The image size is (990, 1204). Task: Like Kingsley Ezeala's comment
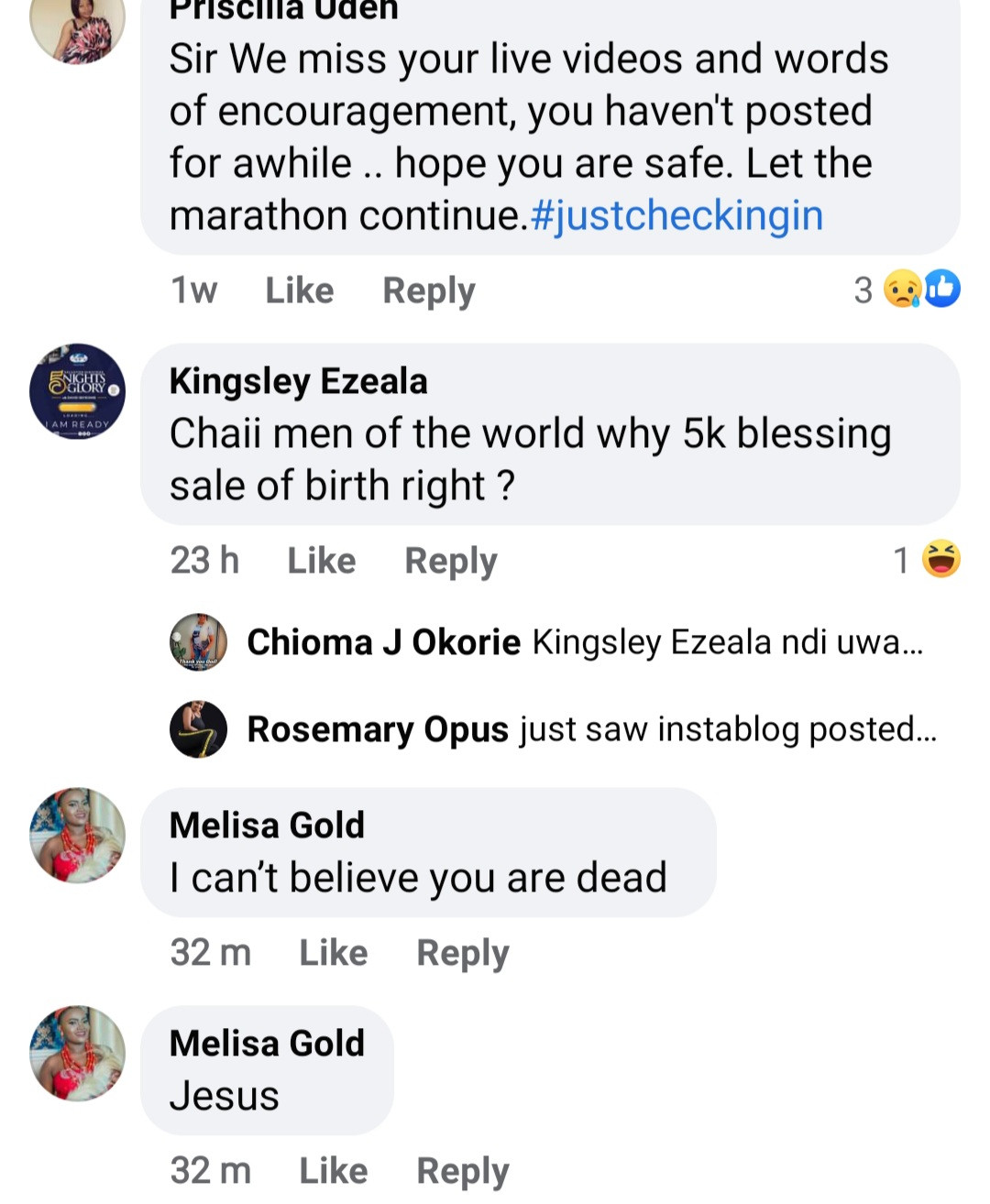(x=321, y=560)
